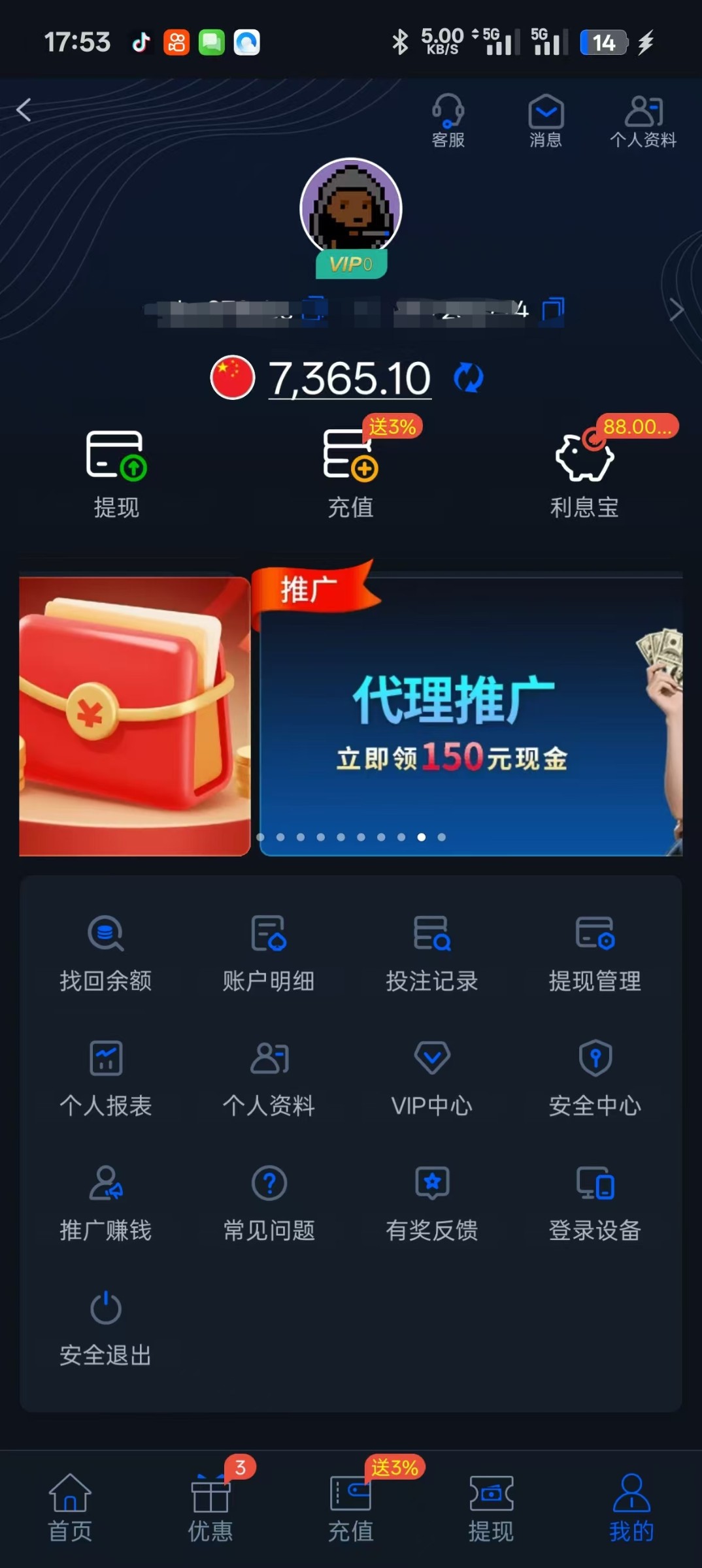The height and width of the screenshot is (1568, 702).
Task: Open 常见问题 FAQ
Action: pyautogui.click(x=269, y=1203)
